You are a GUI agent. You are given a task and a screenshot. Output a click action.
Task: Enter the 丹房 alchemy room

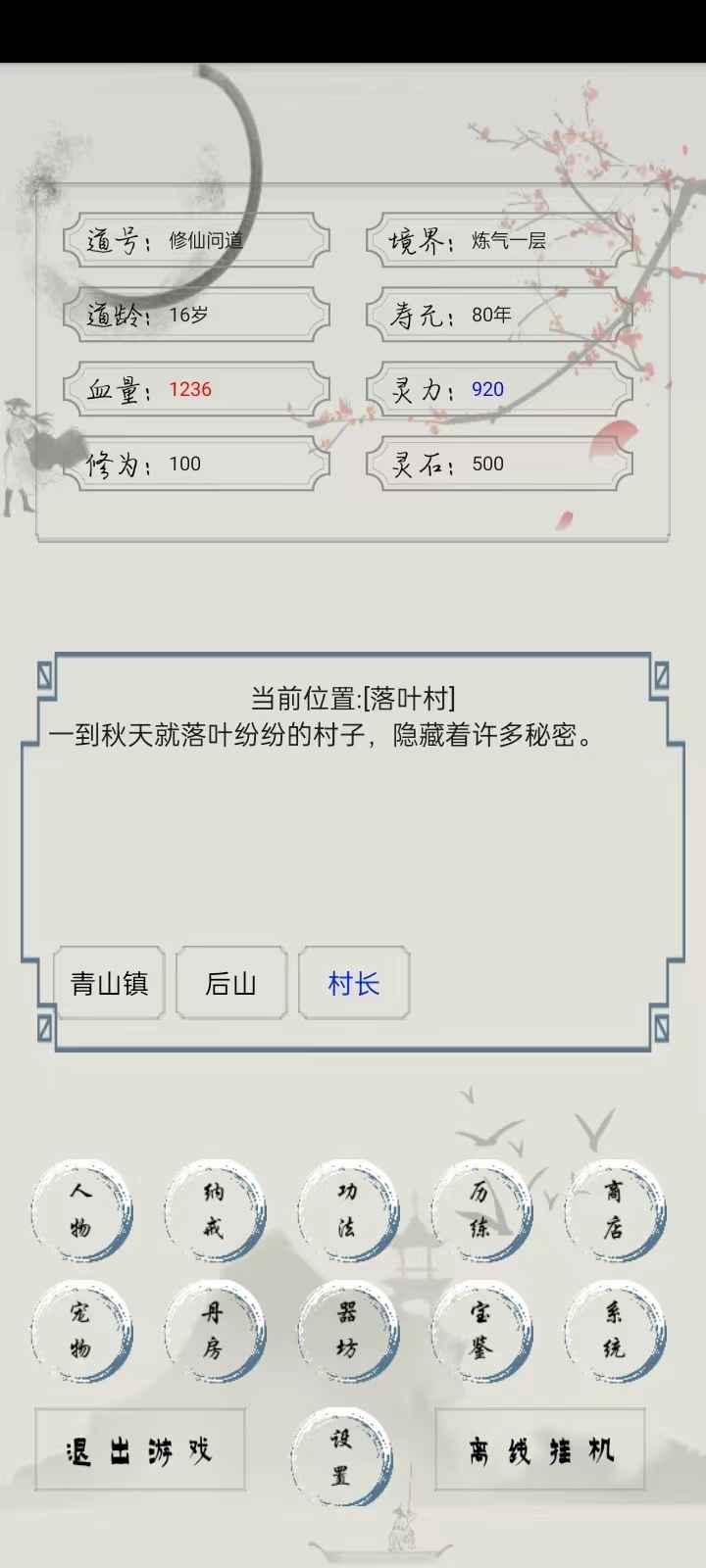pyautogui.click(x=215, y=1331)
